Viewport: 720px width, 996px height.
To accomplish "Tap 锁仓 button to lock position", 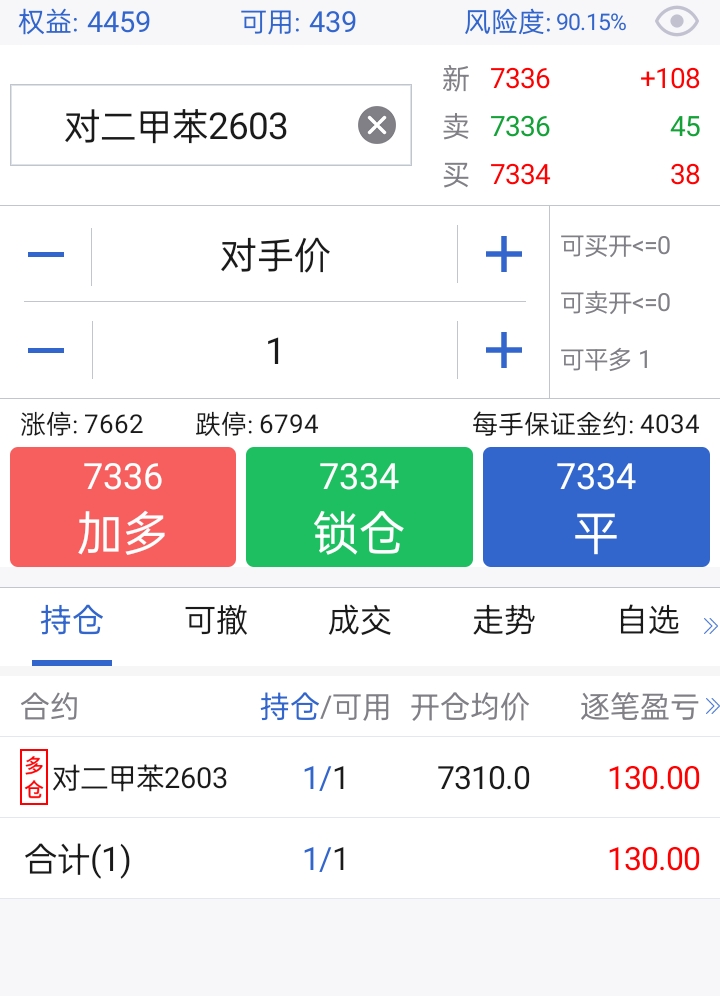I will tap(359, 507).
